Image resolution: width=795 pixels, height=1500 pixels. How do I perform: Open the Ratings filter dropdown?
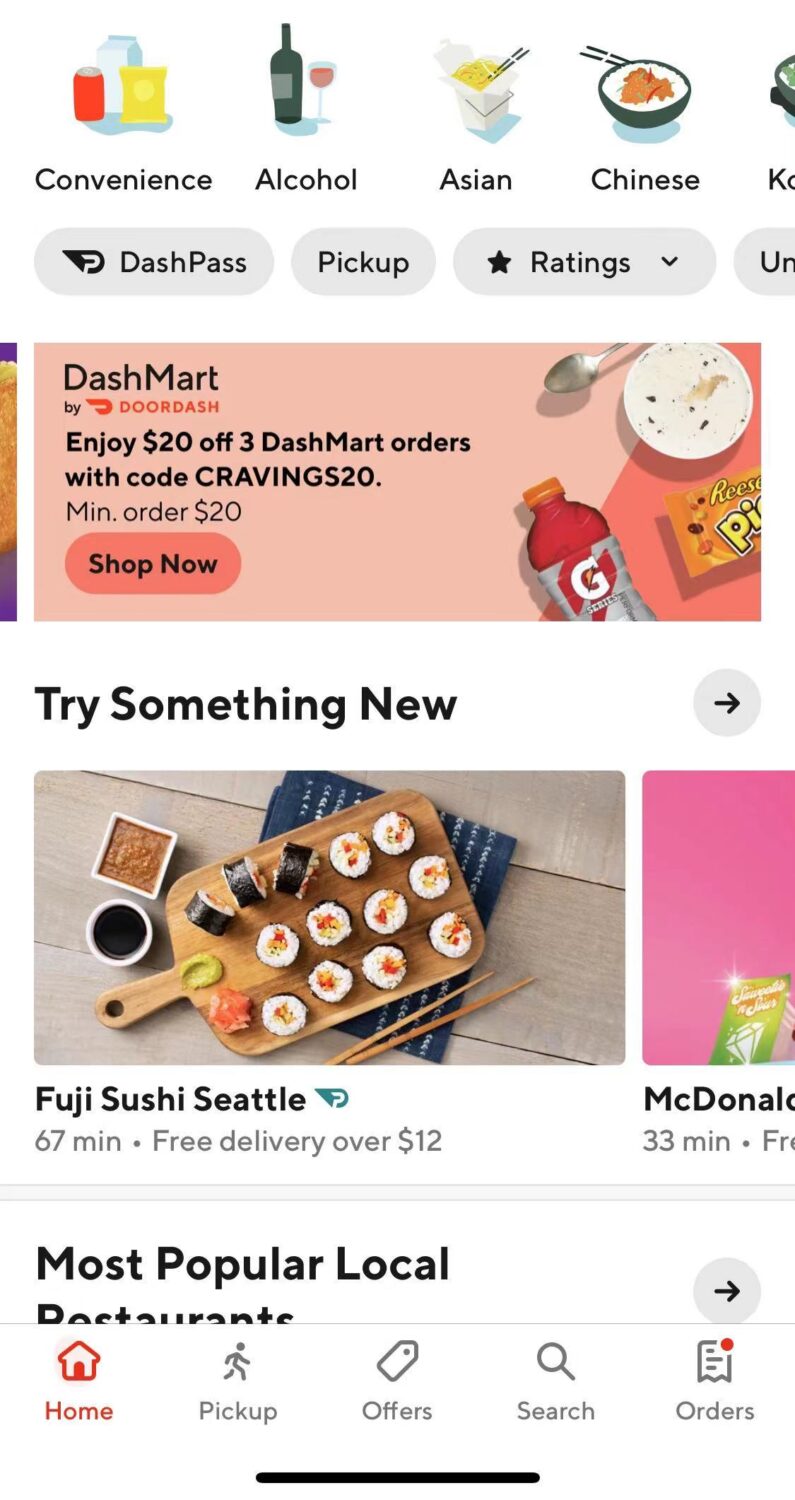tap(584, 262)
